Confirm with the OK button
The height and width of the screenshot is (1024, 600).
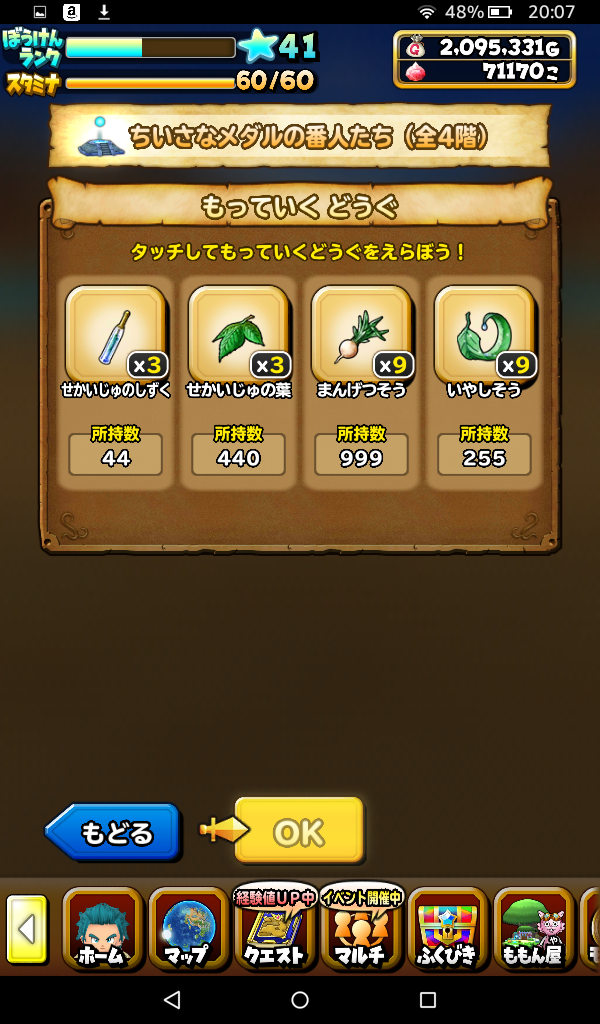click(298, 831)
